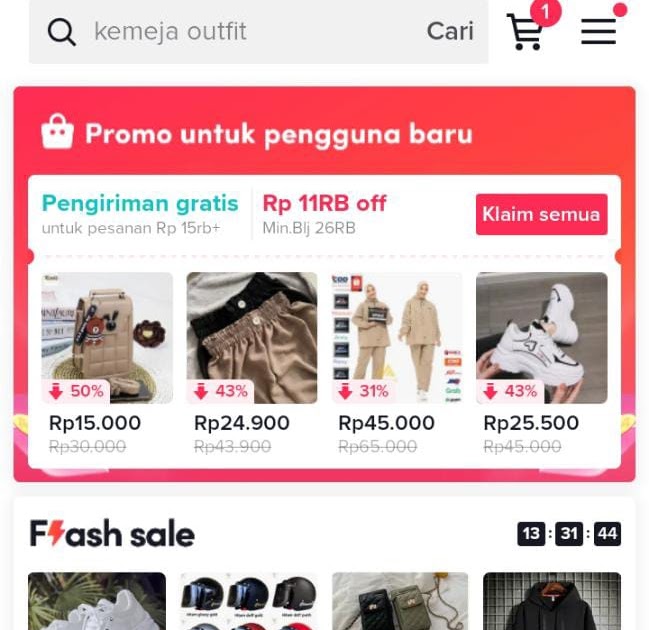This screenshot has height=630, width=649.
Task: Open the black hoodie flash sale item
Action: point(552,602)
